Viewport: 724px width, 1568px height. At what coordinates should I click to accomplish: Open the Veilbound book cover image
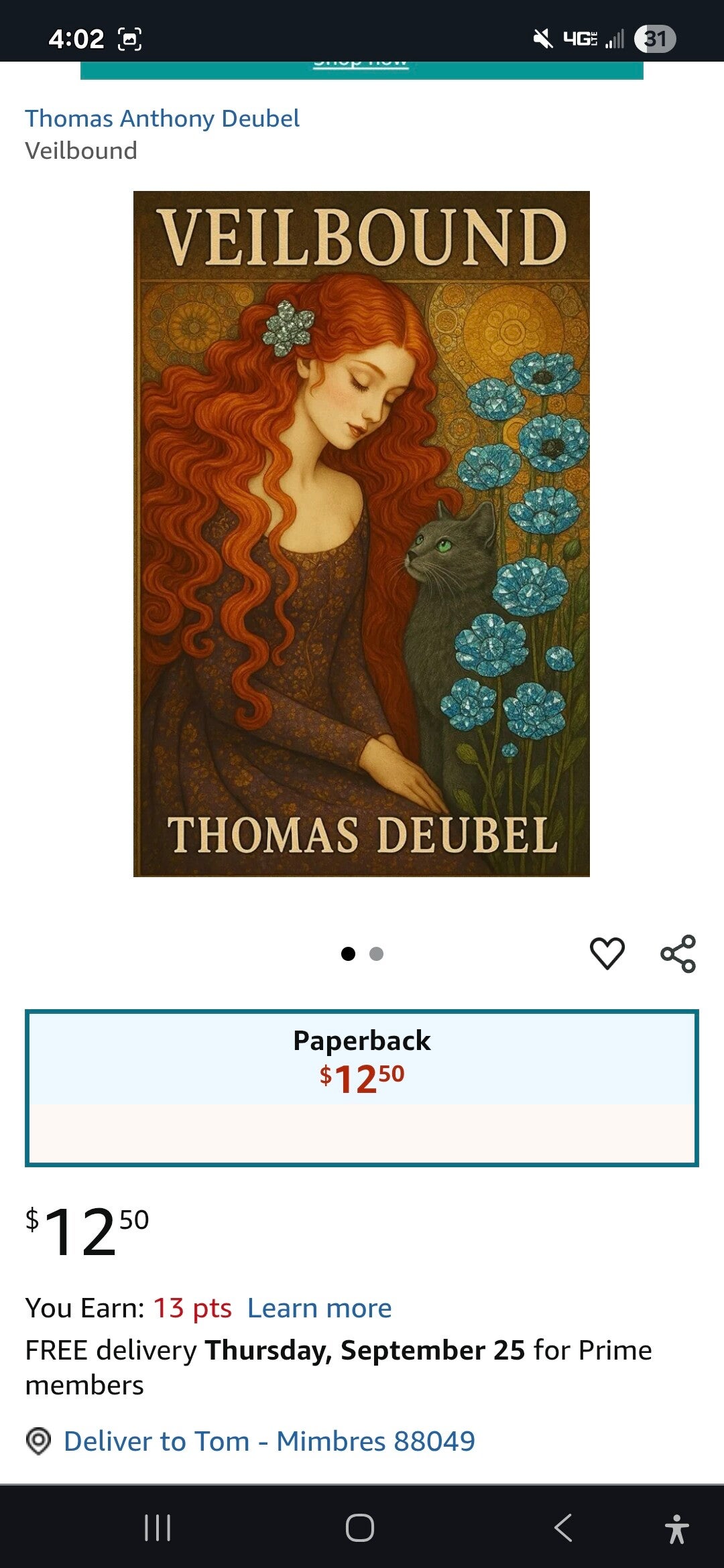click(361, 533)
